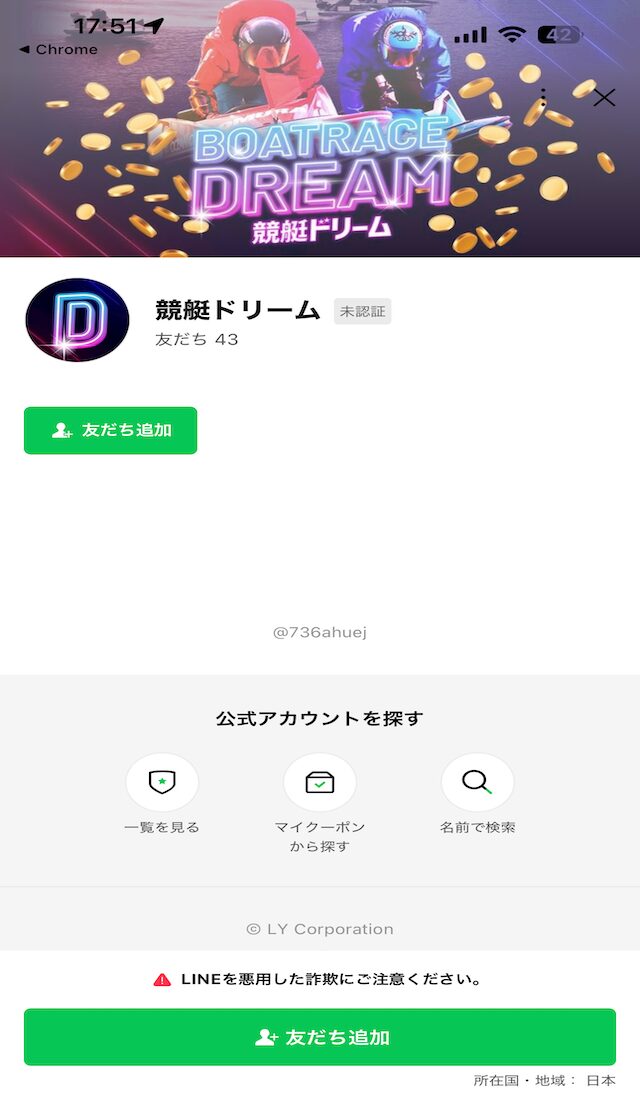Image resolution: width=640 pixels, height=1120 pixels.
Task: Browse via マイクーポンから探す
Action: click(x=320, y=783)
